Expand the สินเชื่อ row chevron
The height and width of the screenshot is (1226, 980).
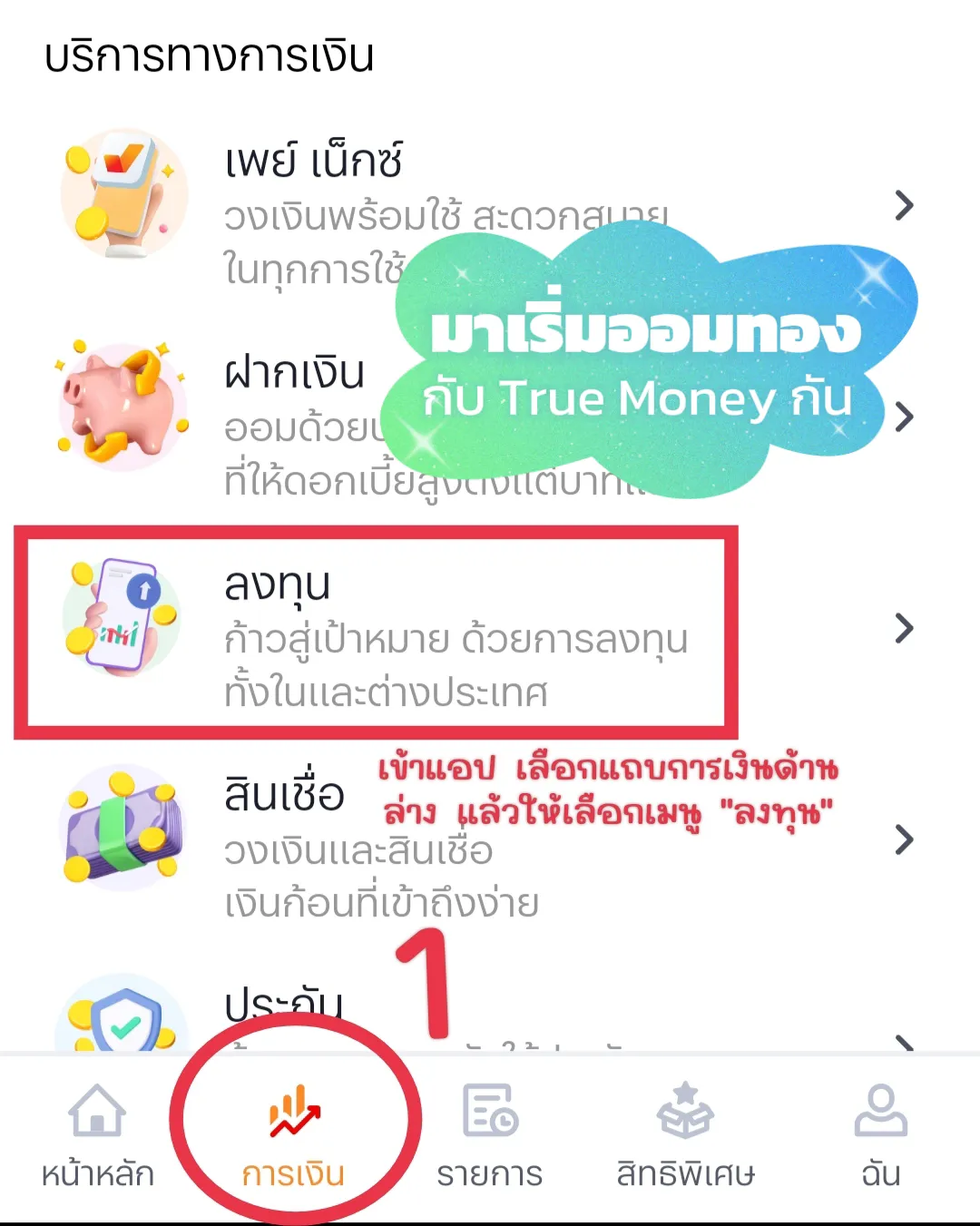[904, 840]
